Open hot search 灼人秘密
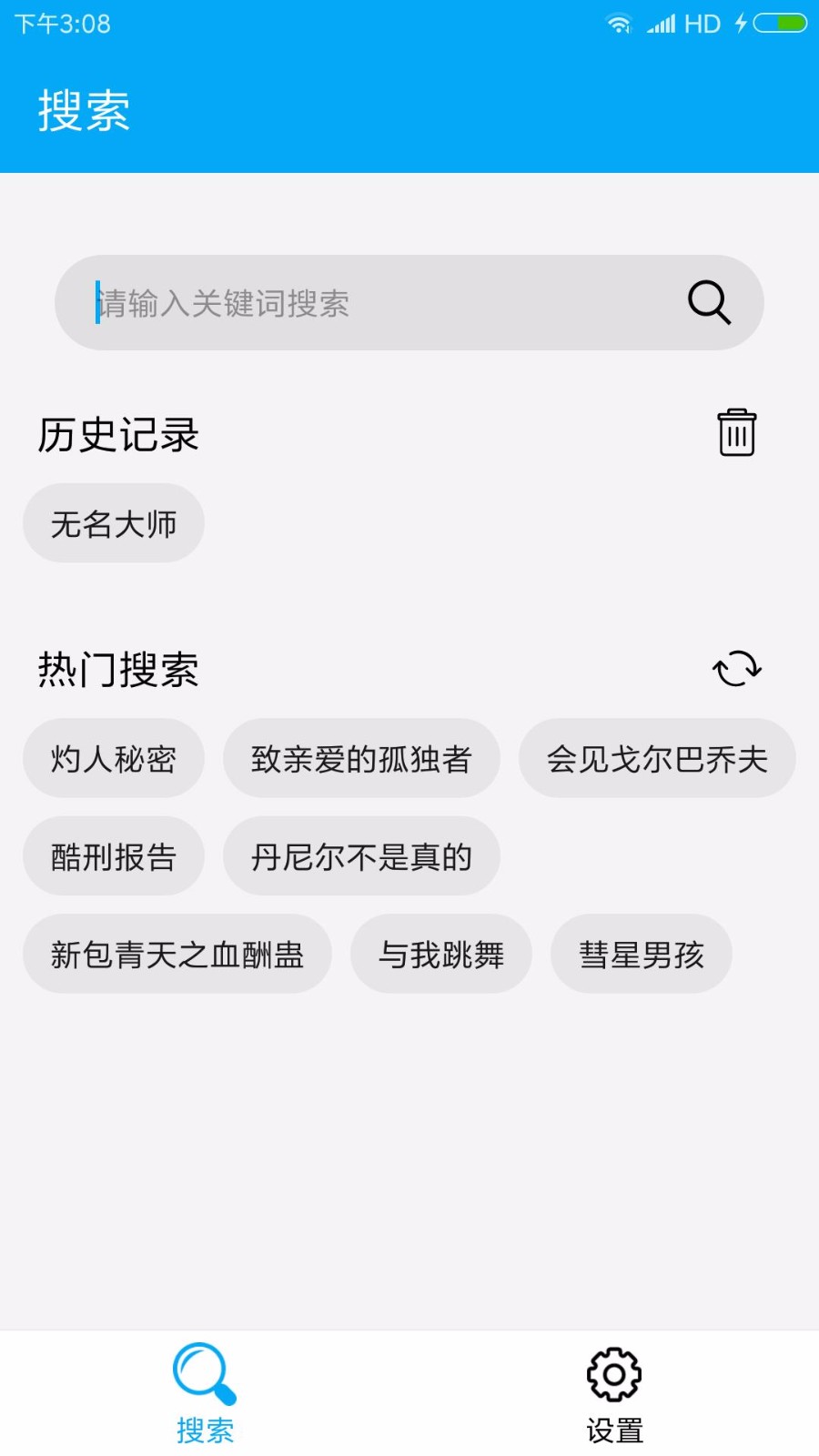819x1456 pixels. 113,758
